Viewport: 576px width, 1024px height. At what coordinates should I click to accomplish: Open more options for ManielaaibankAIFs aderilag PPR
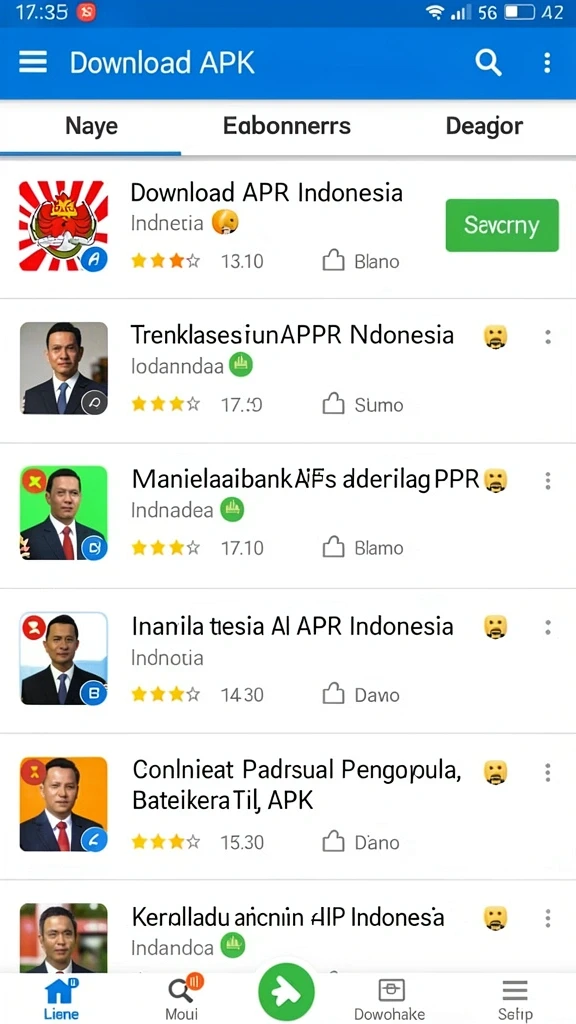pyautogui.click(x=547, y=481)
